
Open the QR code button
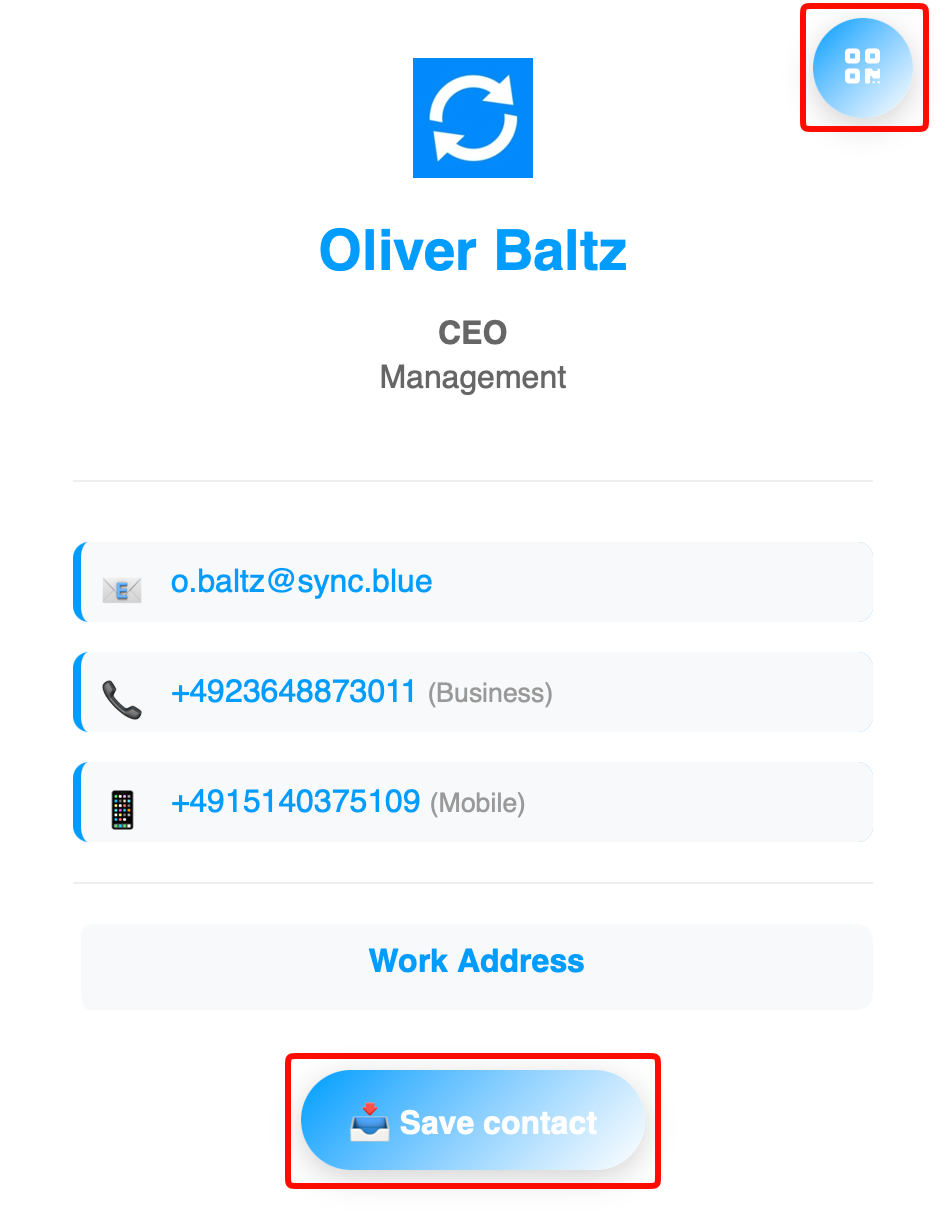pos(862,67)
